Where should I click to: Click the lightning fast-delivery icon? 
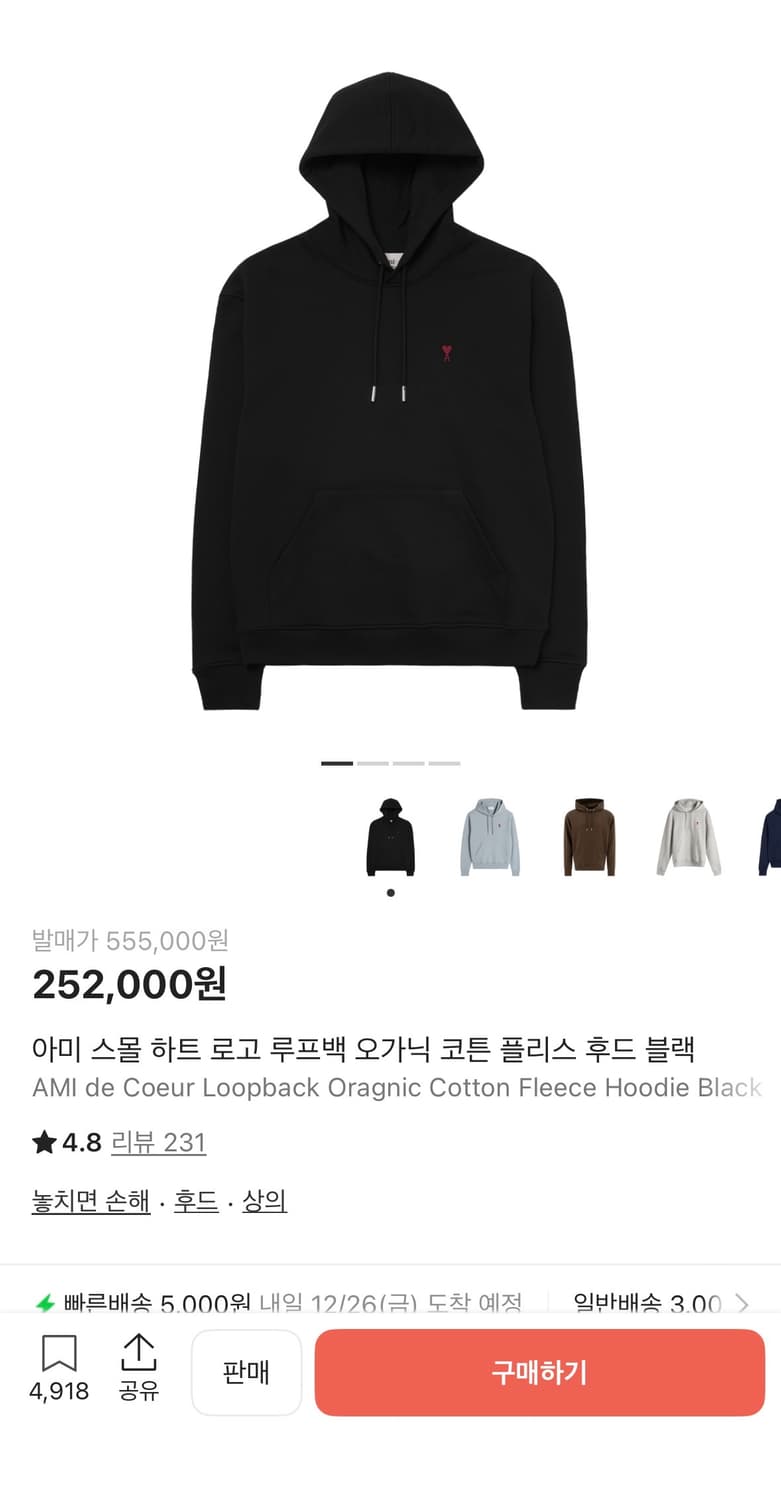click(x=48, y=1304)
